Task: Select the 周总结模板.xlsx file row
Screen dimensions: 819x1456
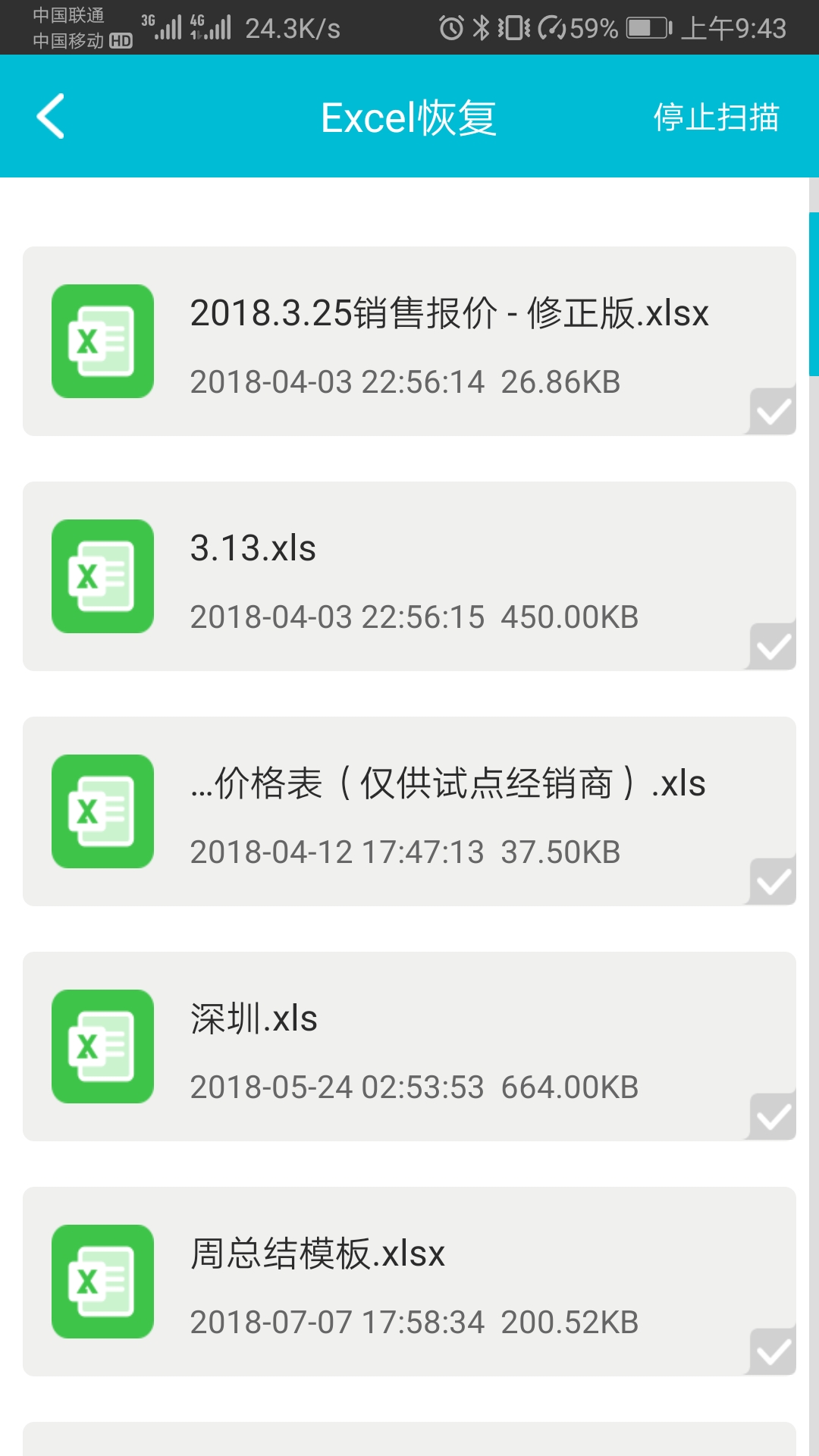Action: pos(409,1282)
